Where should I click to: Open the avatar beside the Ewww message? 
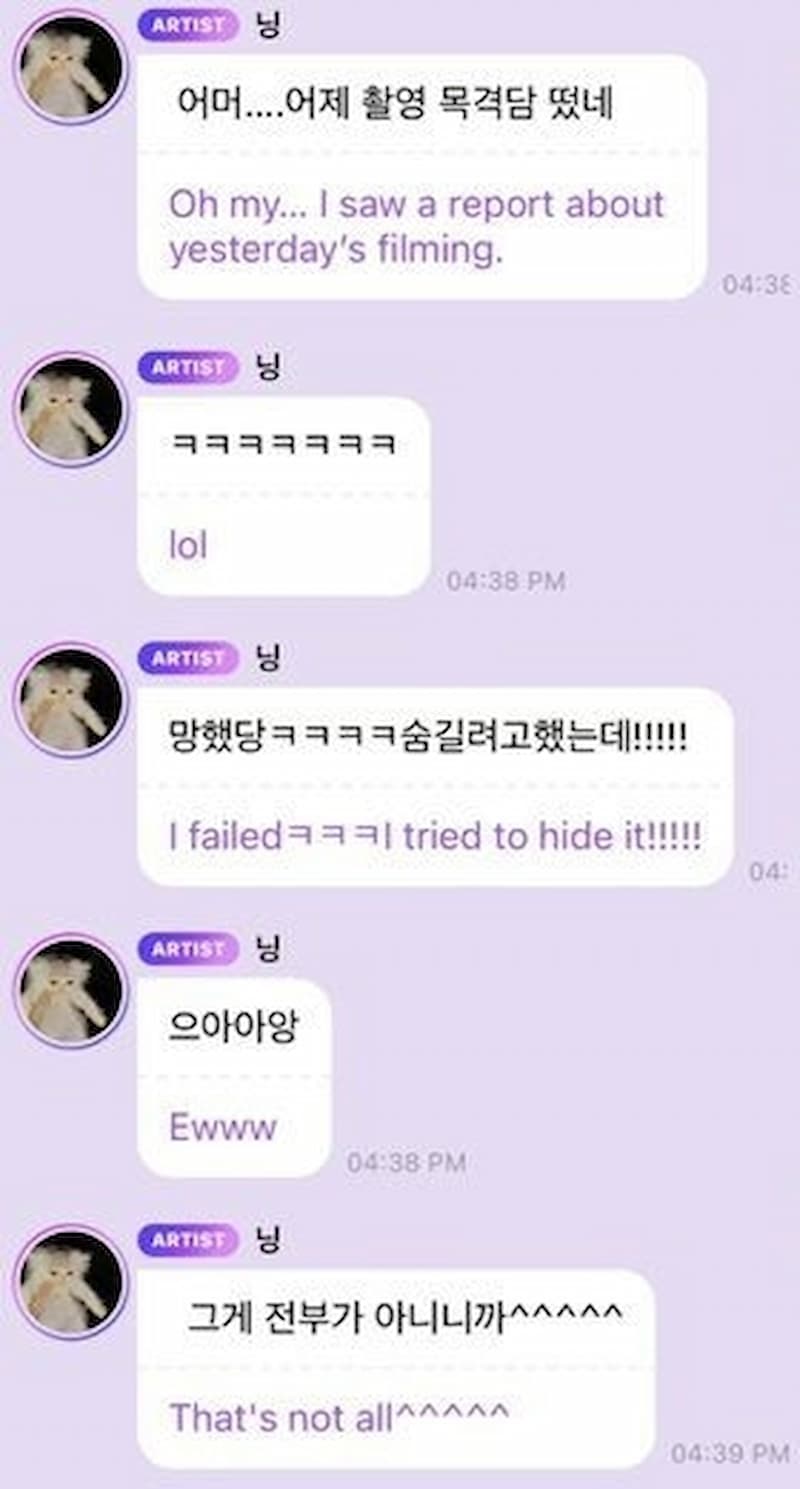pos(70,991)
